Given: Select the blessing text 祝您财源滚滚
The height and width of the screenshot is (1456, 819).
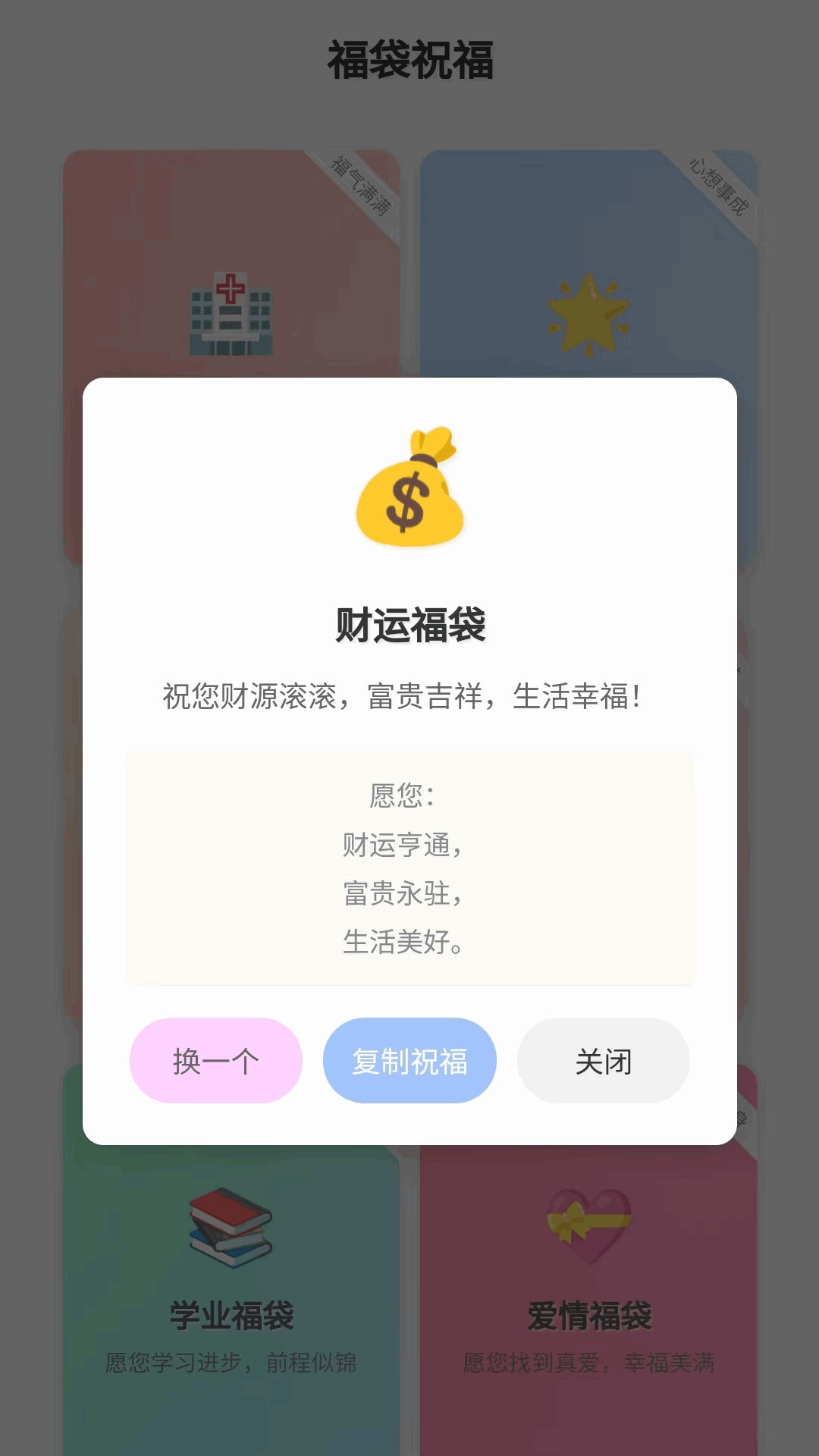Looking at the screenshot, I should pyautogui.click(x=409, y=695).
